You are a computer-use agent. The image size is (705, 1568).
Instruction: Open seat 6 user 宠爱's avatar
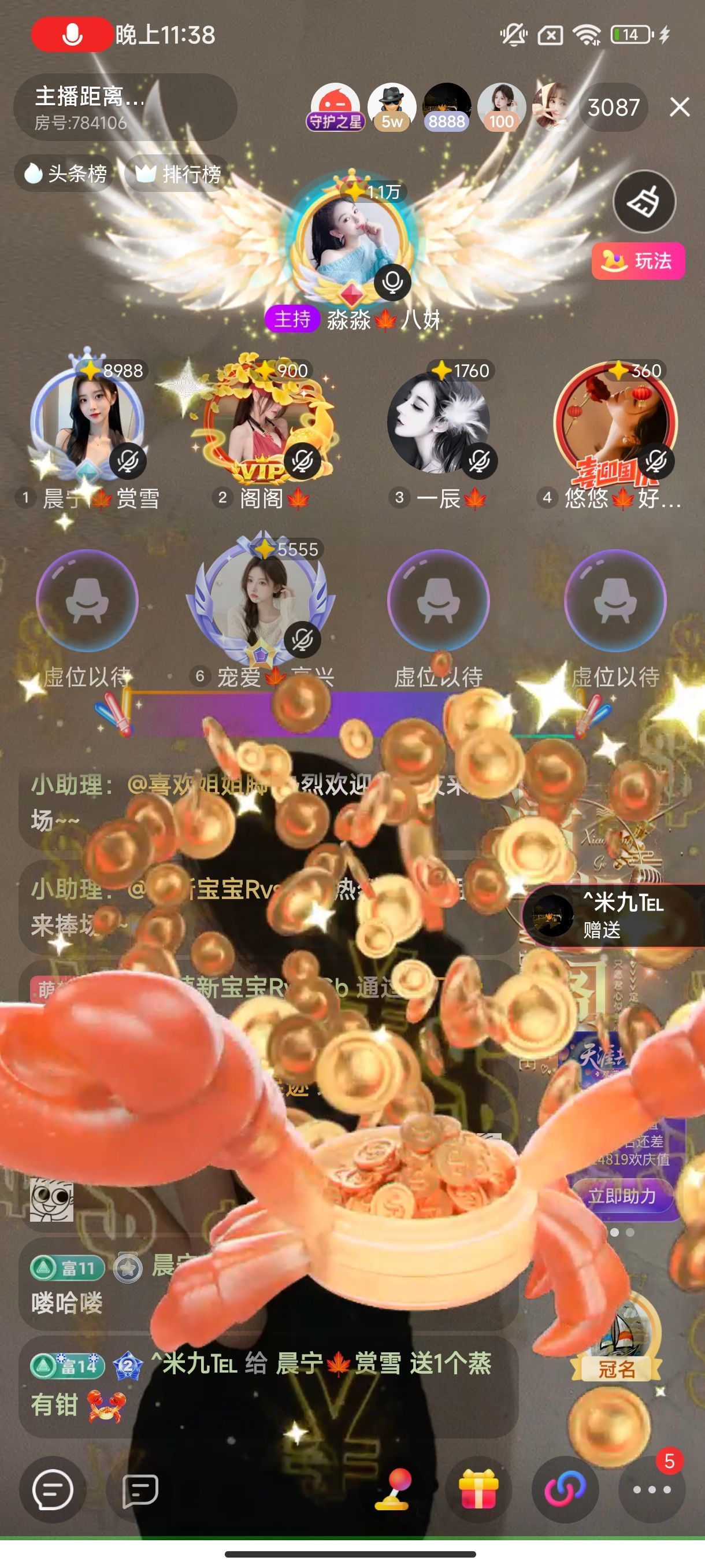click(262, 600)
